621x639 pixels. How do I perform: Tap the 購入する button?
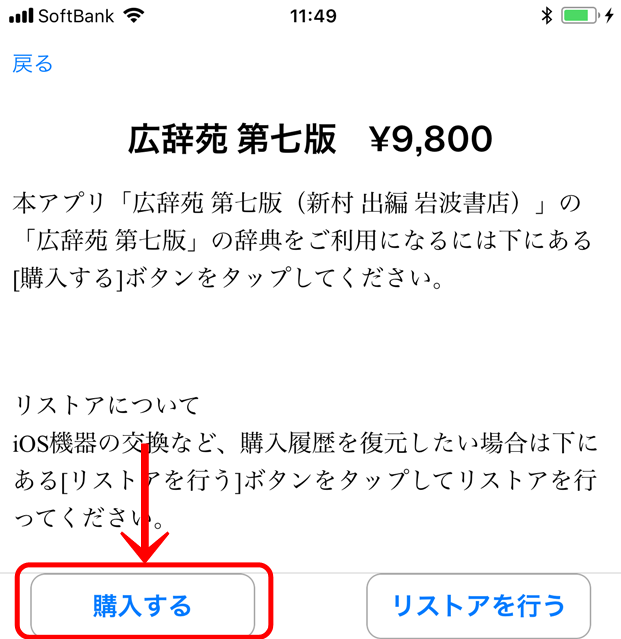tap(142, 605)
